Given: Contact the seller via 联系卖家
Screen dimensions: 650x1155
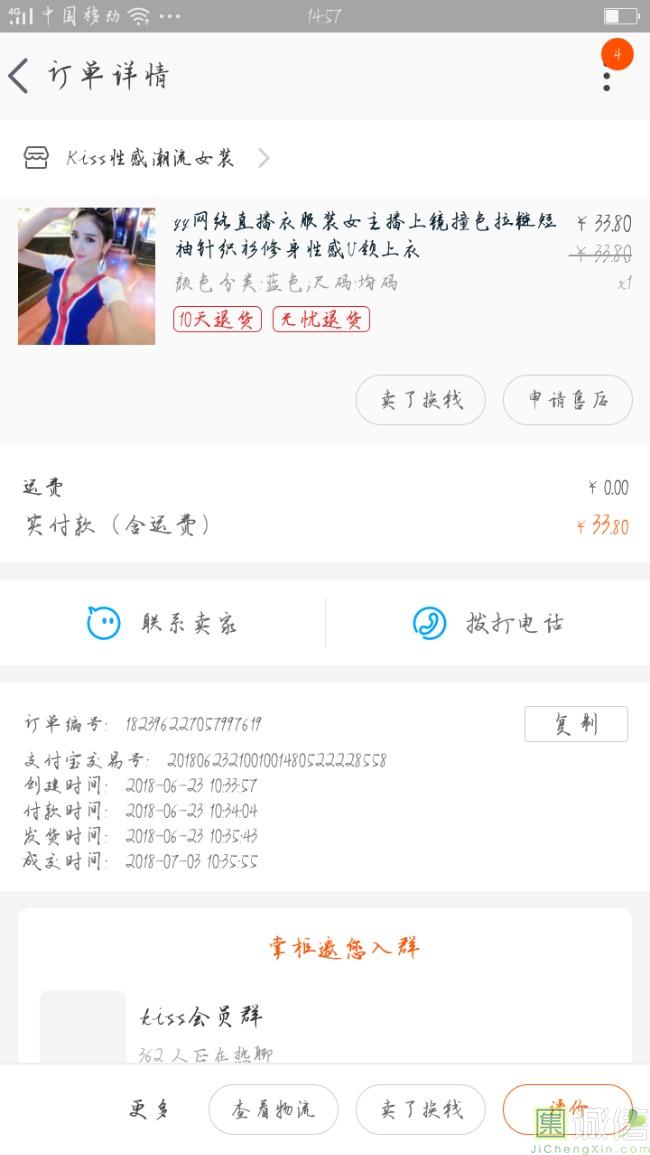Looking at the screenshot, I should pyautogui.click(x=162, y=623).
